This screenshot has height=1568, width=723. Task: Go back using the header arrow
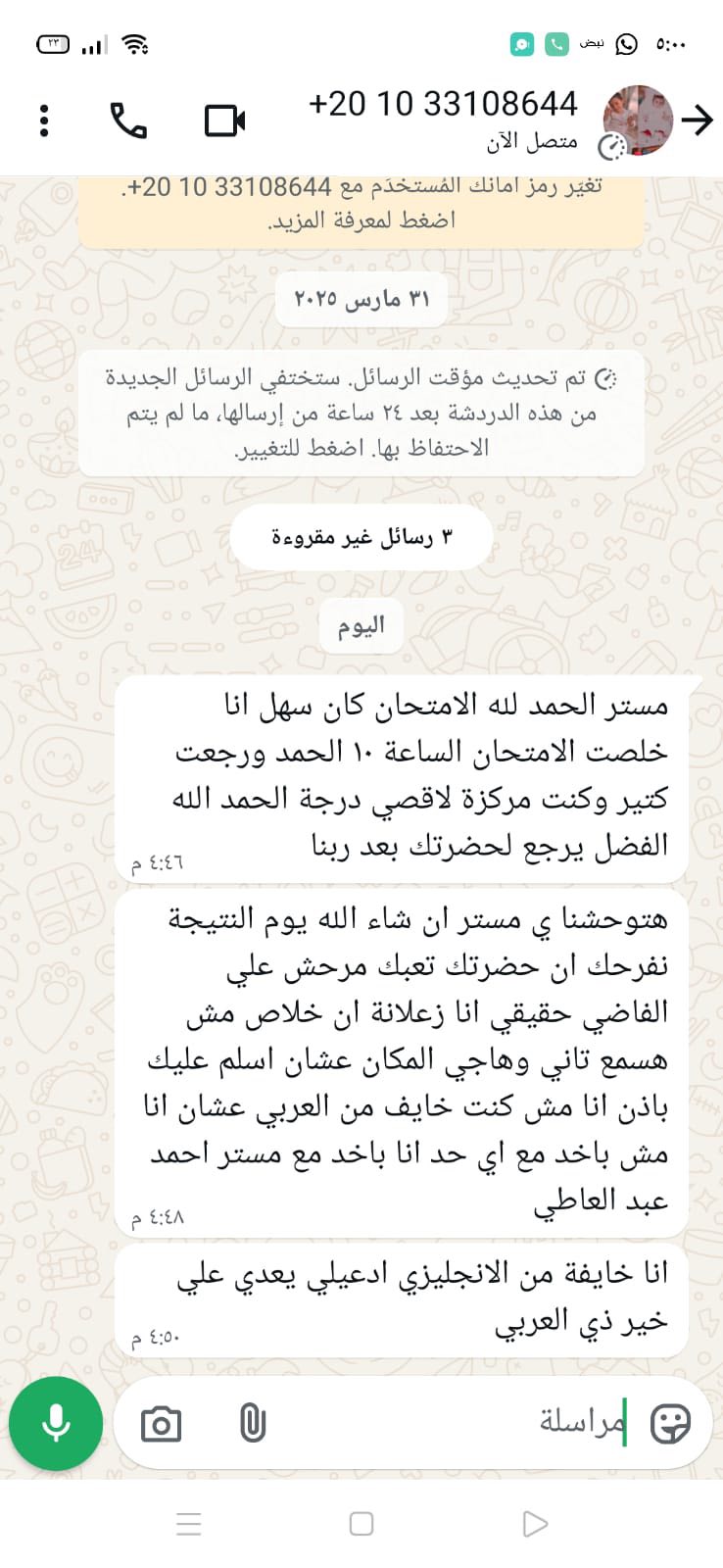click(x=697, y=121)
